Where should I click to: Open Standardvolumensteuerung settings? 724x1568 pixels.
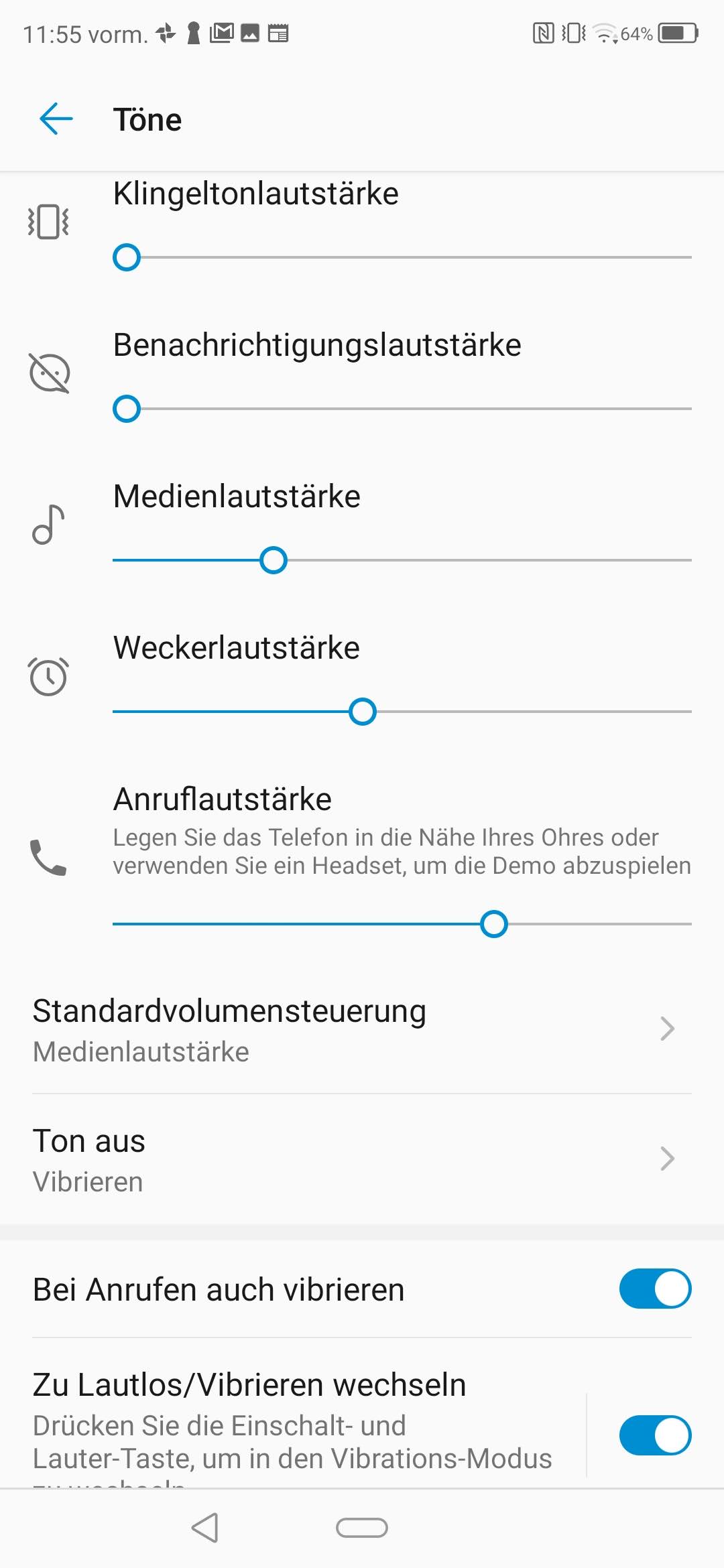tap(362, 1029)
